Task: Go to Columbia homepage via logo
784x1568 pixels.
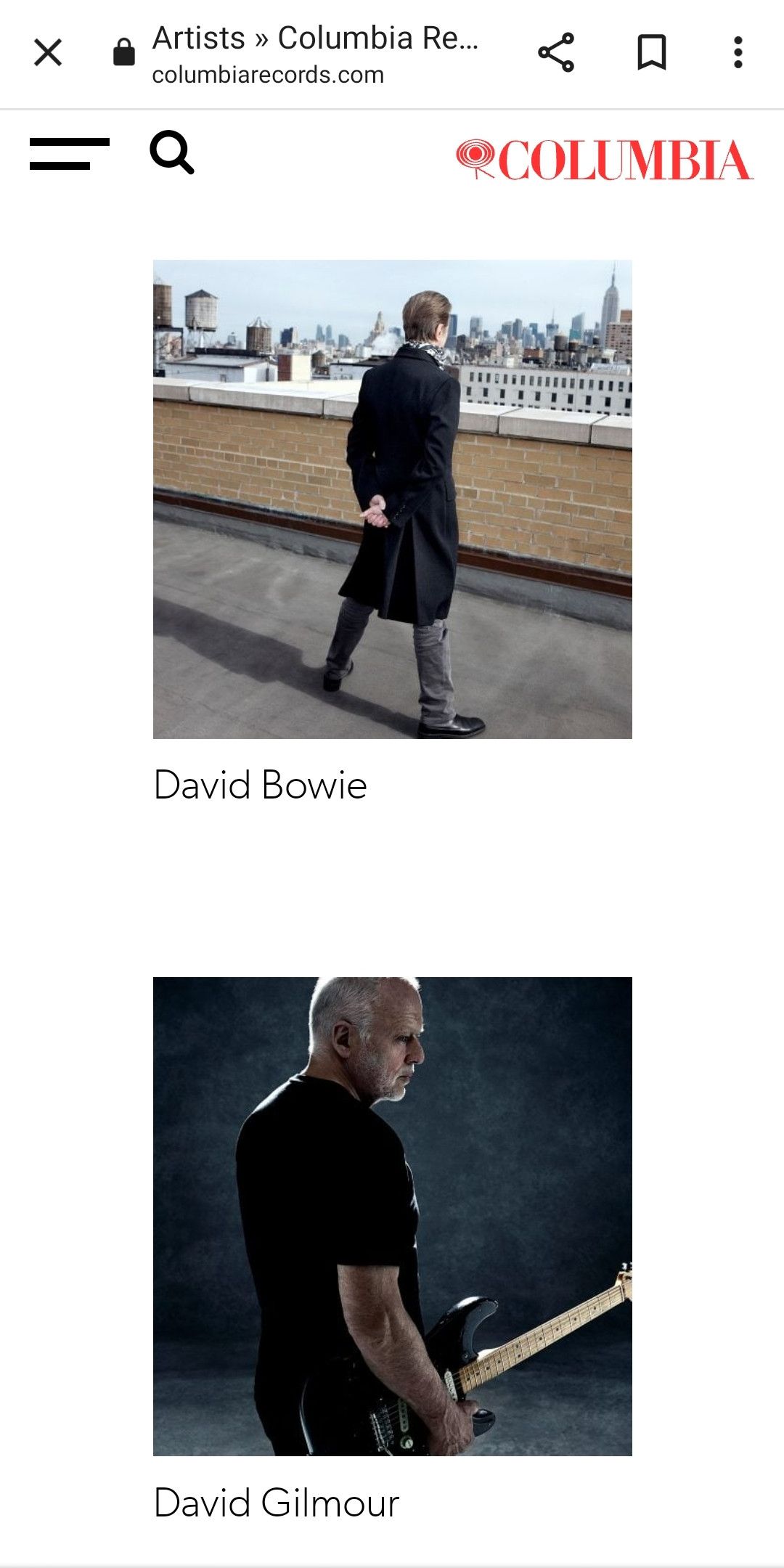Action: [x=605, y=160]
